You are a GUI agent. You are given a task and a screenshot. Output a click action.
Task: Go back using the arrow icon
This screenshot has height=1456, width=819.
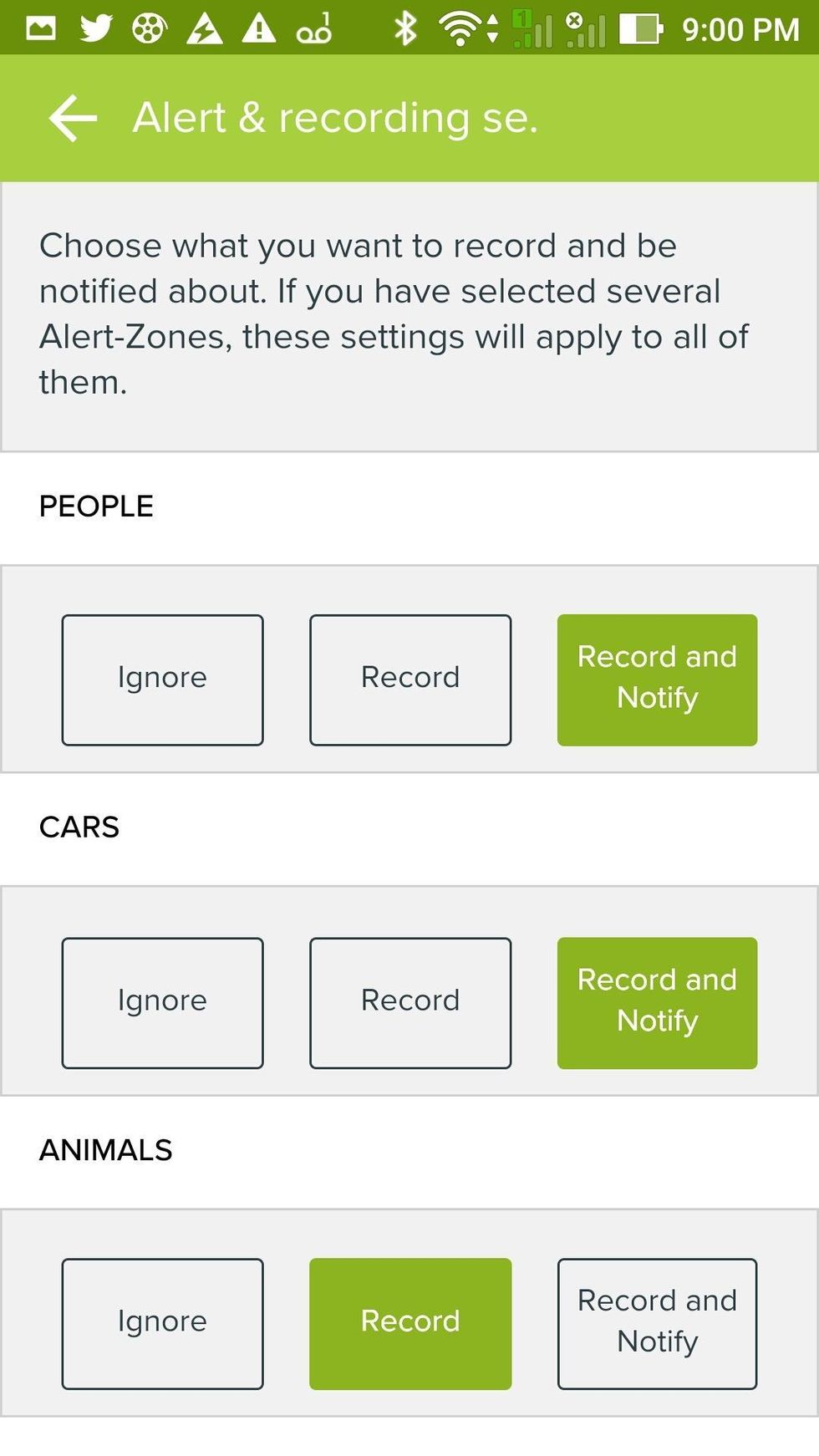[73, 118]
